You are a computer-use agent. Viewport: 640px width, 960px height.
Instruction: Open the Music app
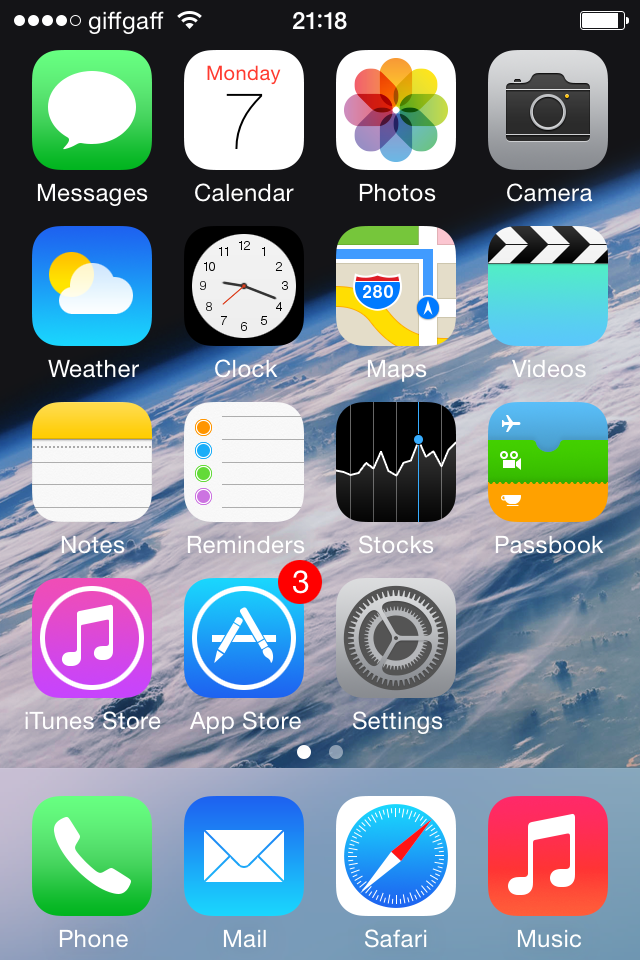click(x=548, y=856)
